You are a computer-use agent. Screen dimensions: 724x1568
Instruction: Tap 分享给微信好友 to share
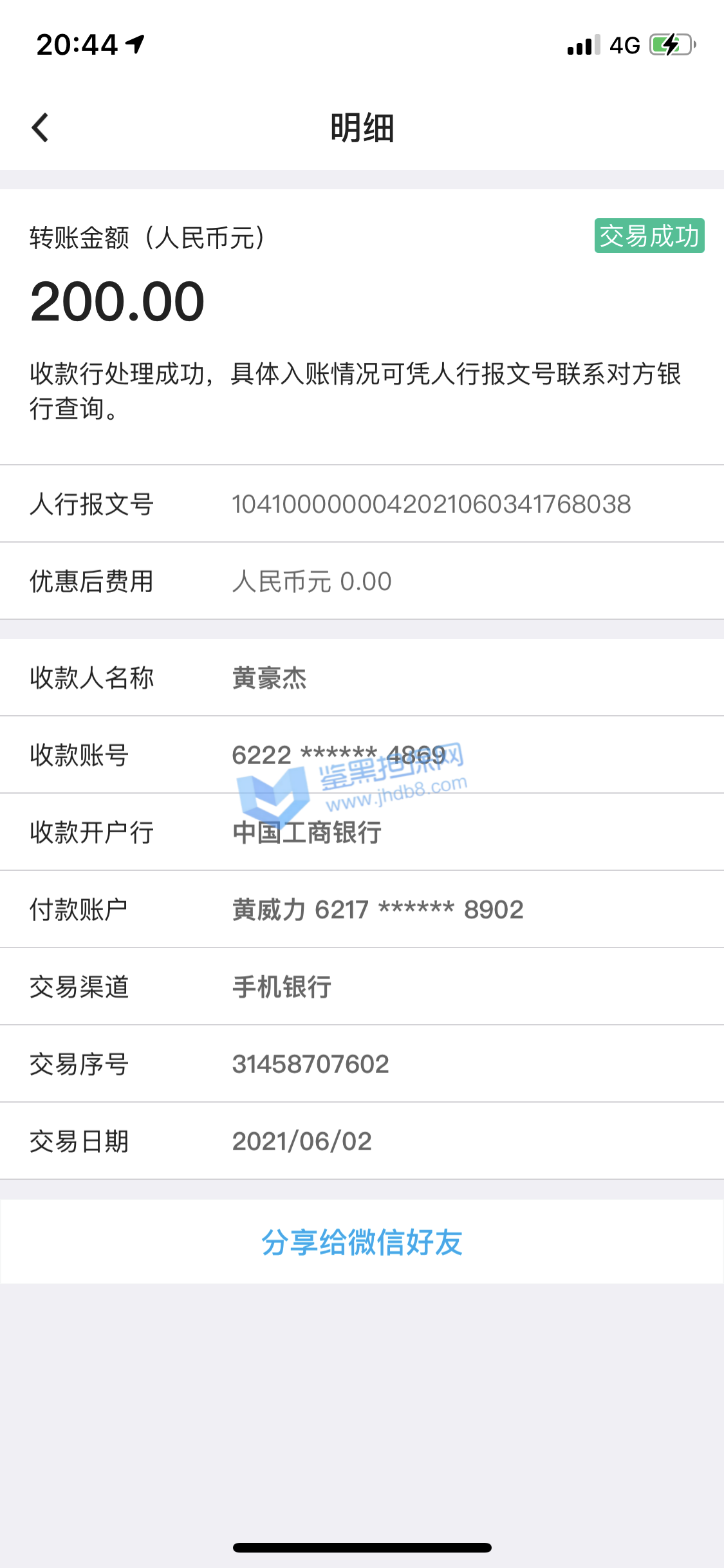point(362,1242)
